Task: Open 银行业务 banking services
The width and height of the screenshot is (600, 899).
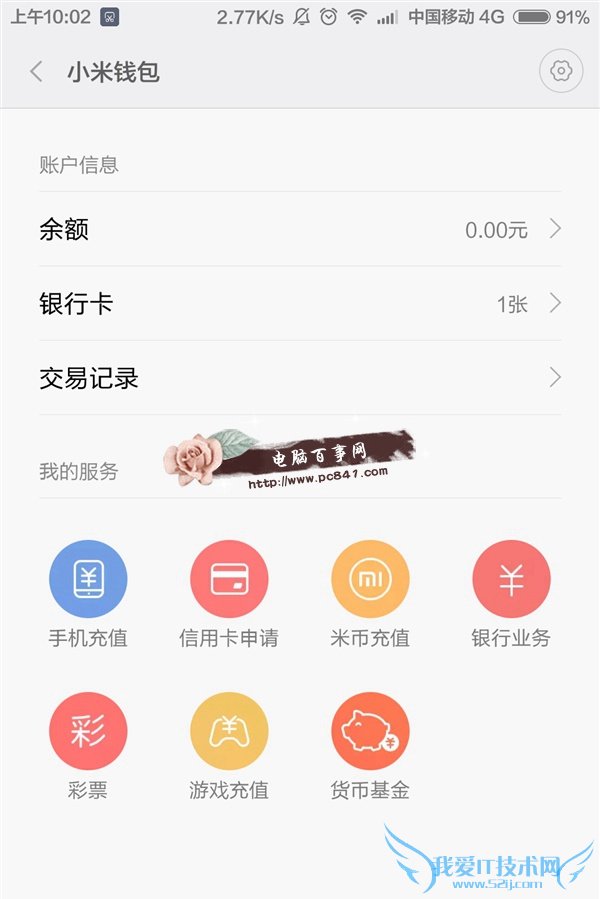Action: (x=511, y=580)
